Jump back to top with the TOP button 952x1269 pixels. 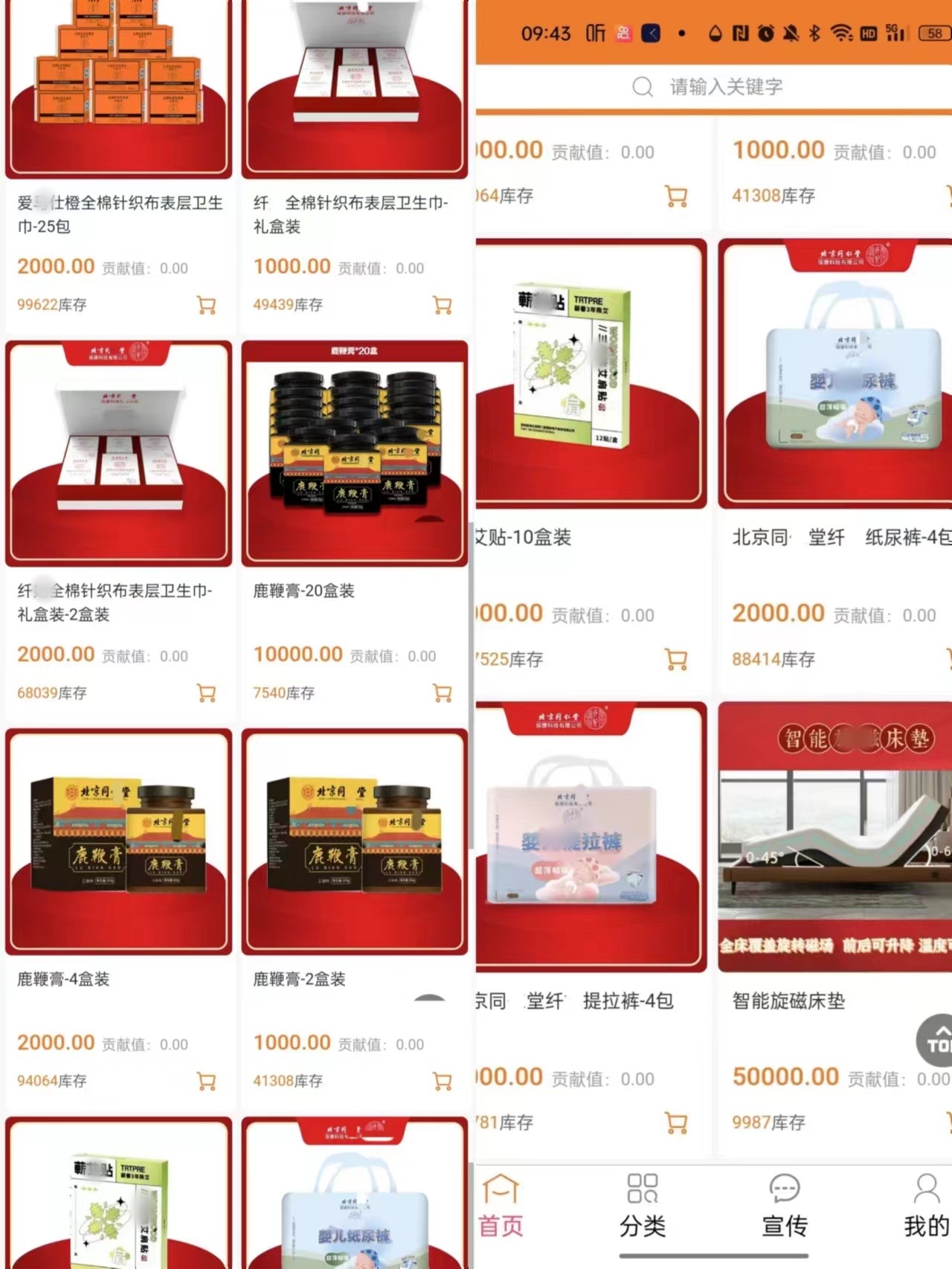click(x=936, y=1040)
